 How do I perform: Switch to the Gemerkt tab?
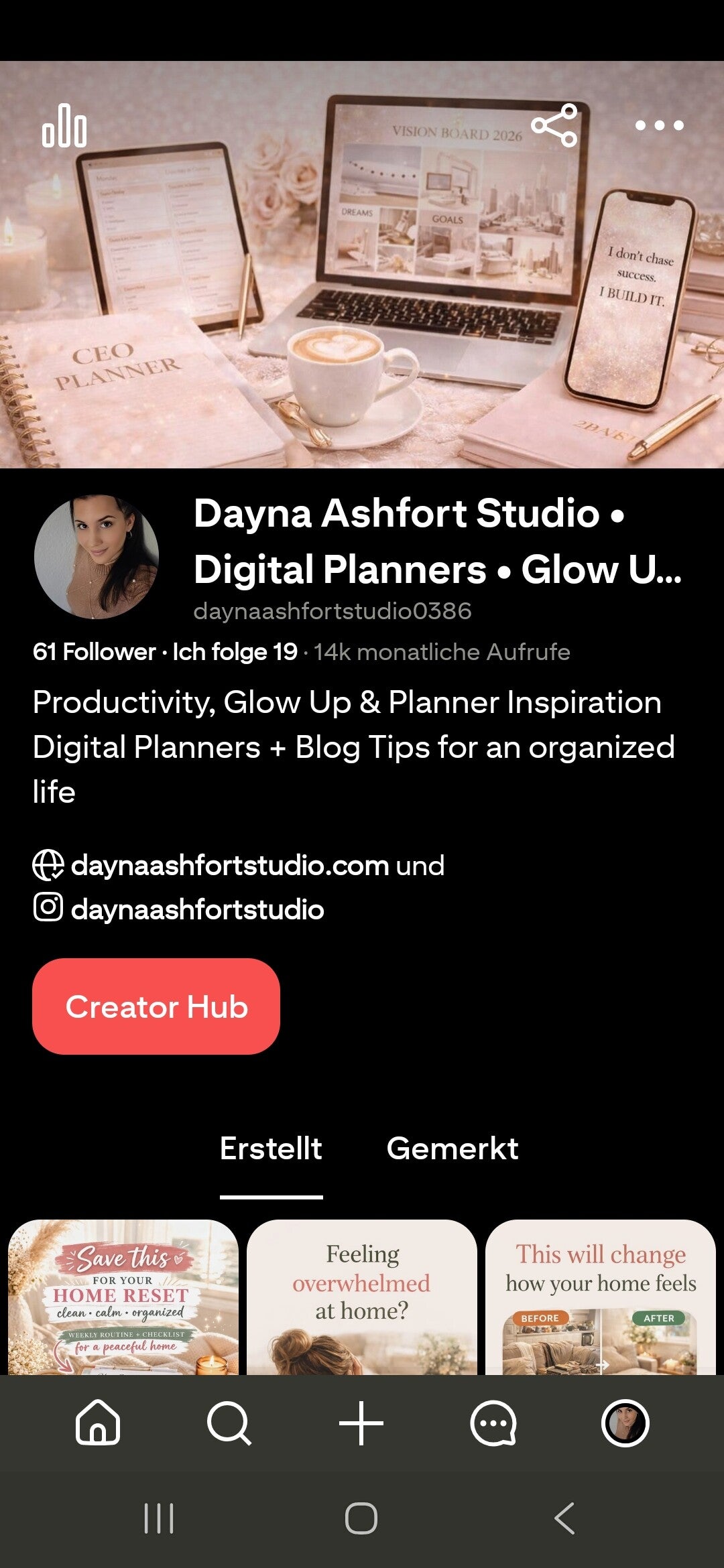point(452,1149)
